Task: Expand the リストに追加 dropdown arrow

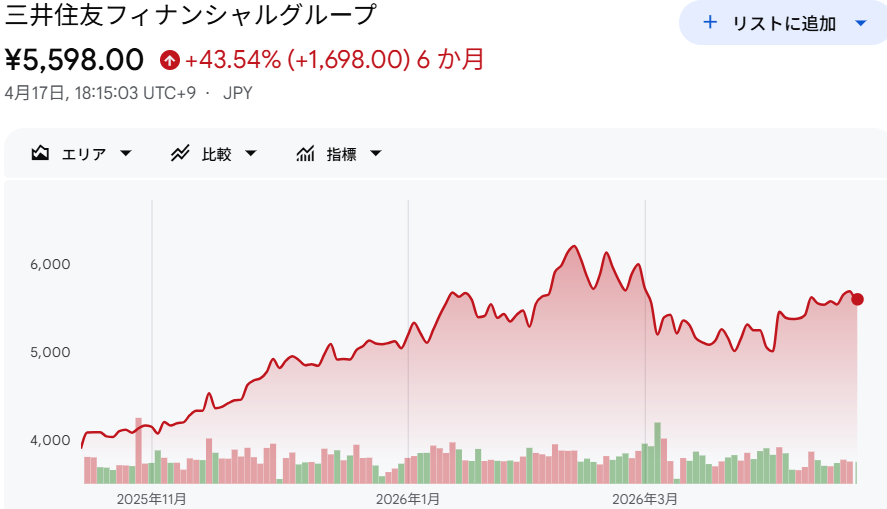Action: click(861, 23)
